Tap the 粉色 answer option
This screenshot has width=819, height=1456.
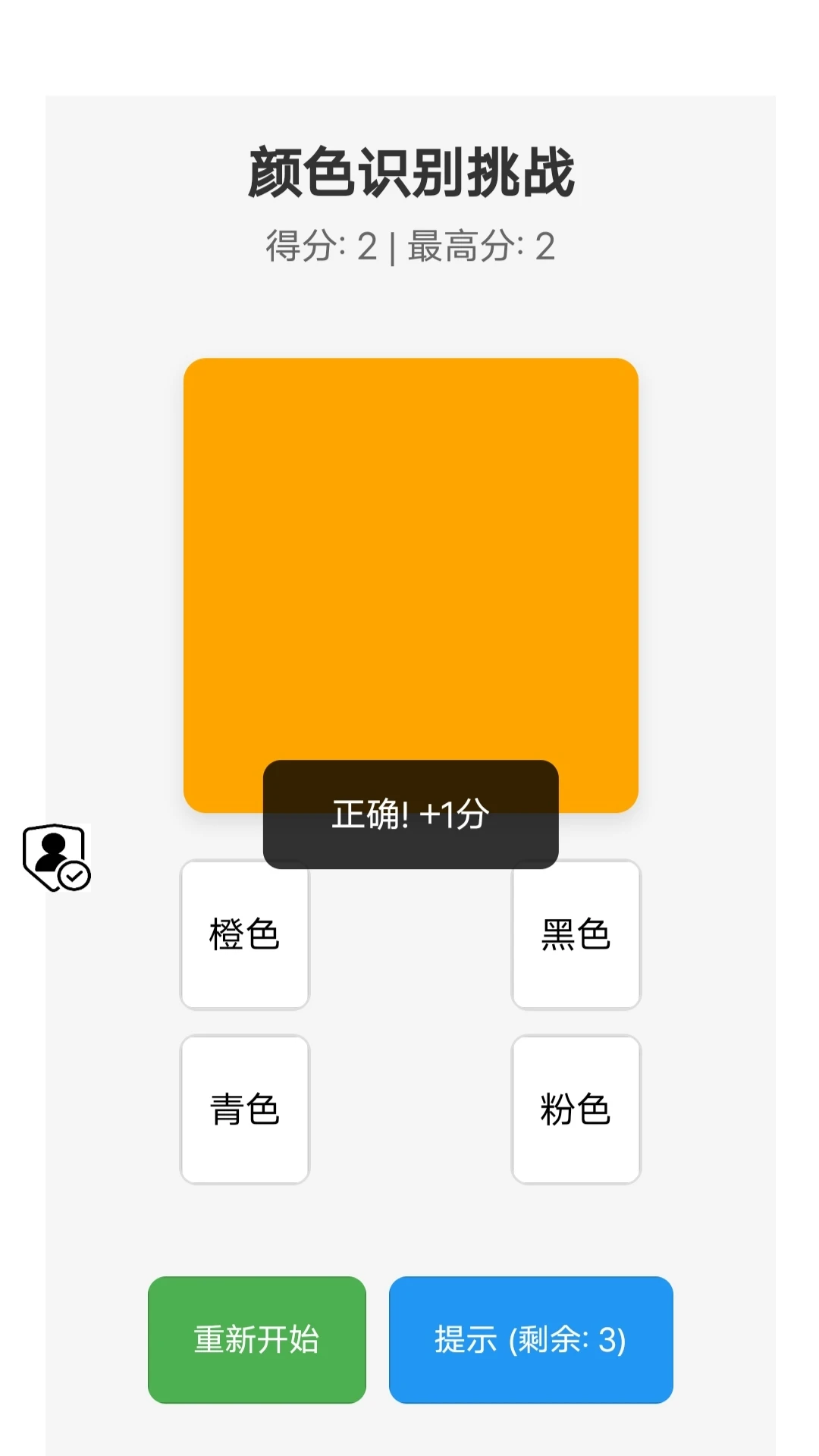(x=576, y=1109)
